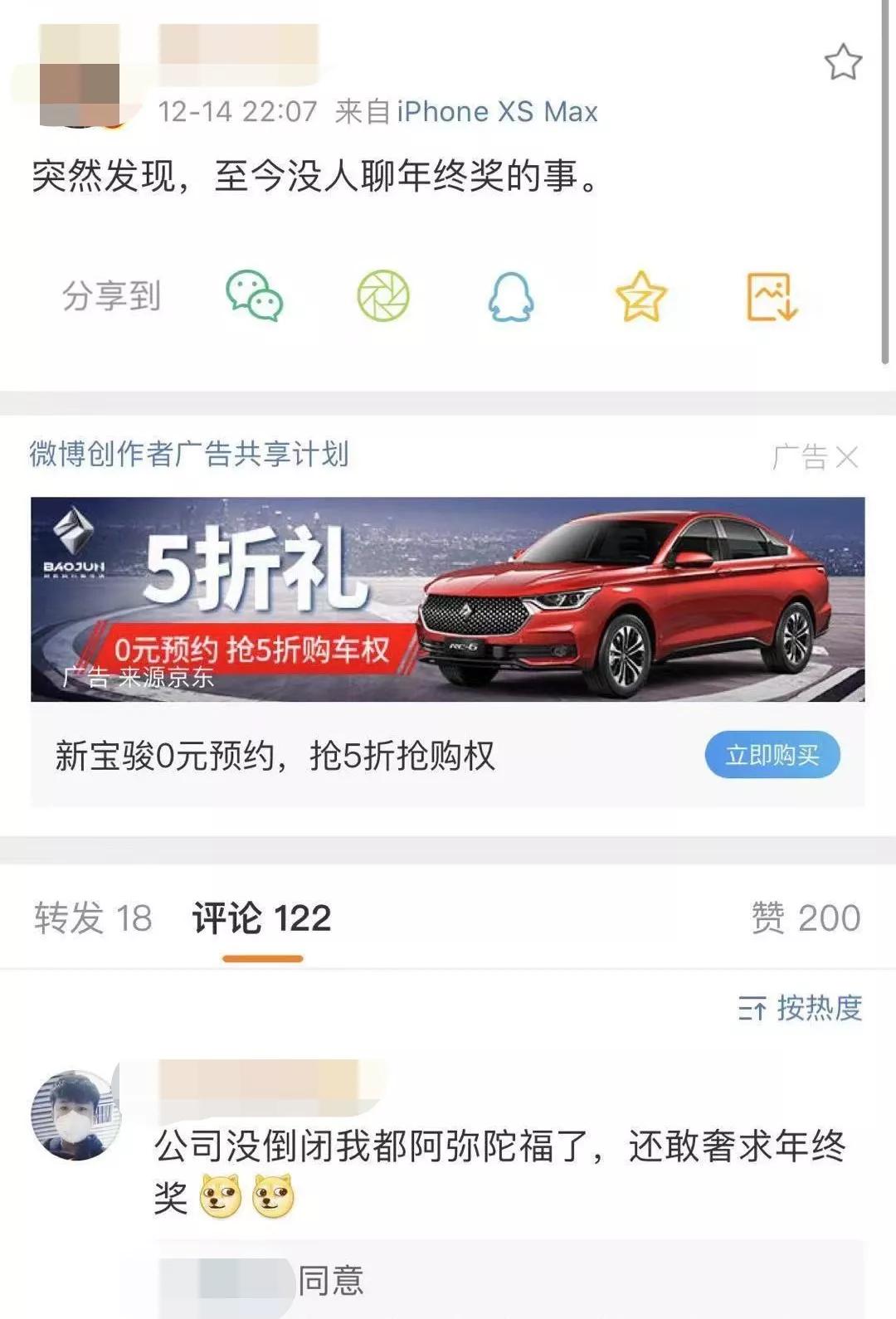
Task: Switch to the 转发 18 tab
Action: [93, 918]
